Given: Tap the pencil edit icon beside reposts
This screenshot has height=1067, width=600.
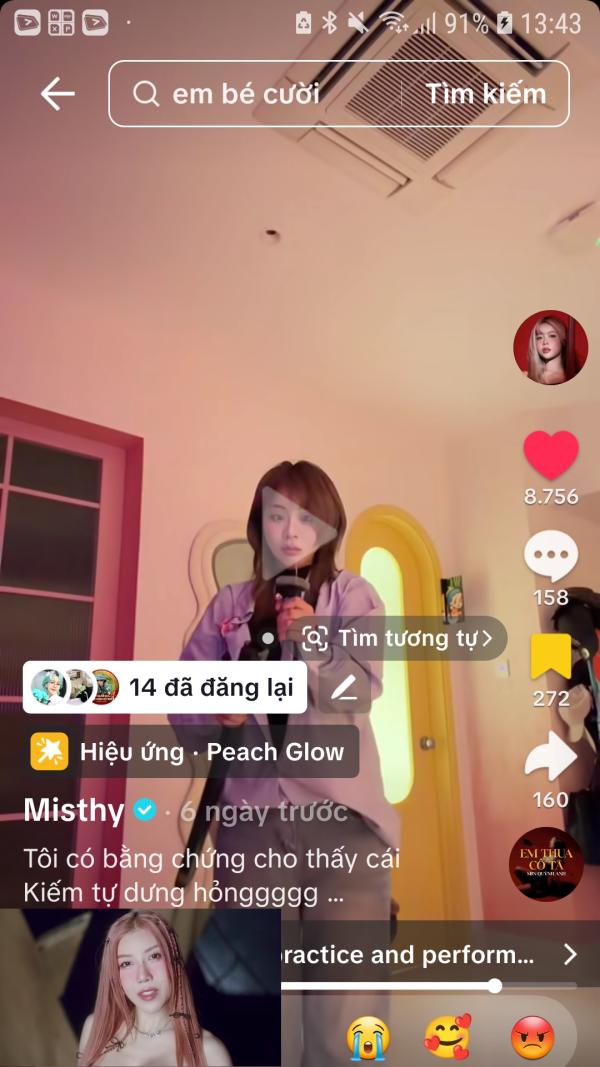Looking at the screenshot, I should (344, 688).
